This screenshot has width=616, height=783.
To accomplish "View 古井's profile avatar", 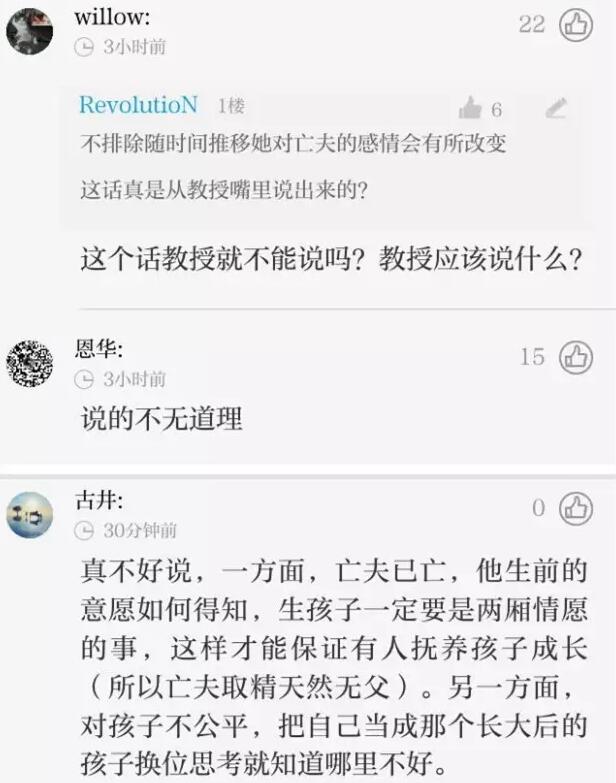I will 29,515.
